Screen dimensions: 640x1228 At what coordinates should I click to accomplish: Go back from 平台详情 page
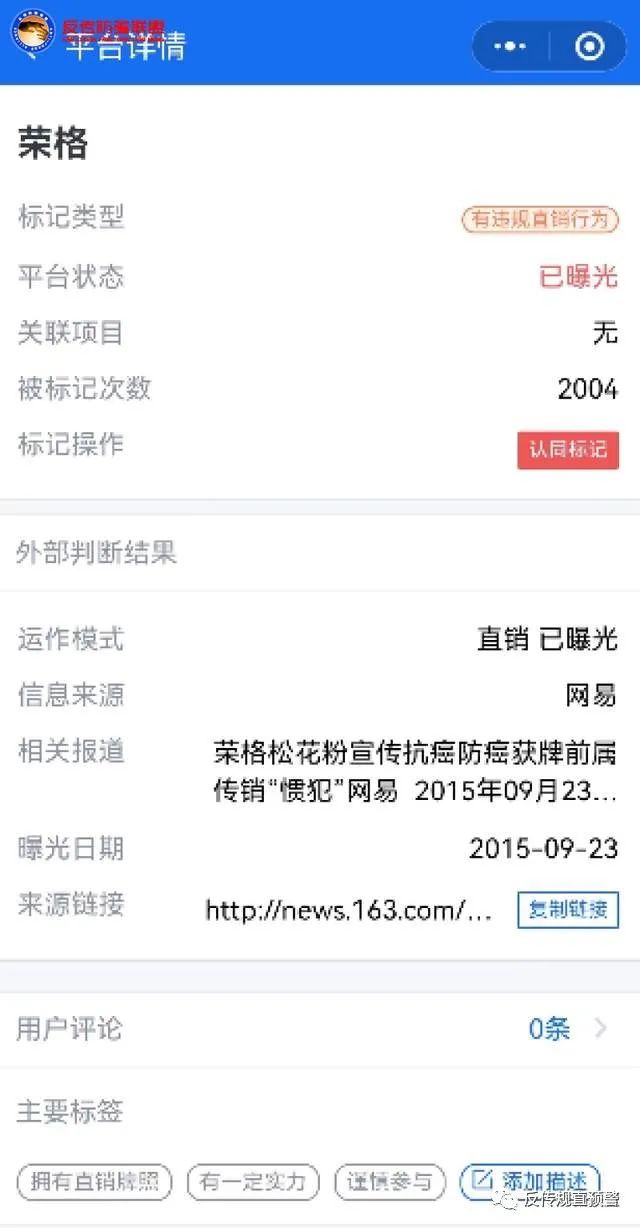click(x=30, y=46)
